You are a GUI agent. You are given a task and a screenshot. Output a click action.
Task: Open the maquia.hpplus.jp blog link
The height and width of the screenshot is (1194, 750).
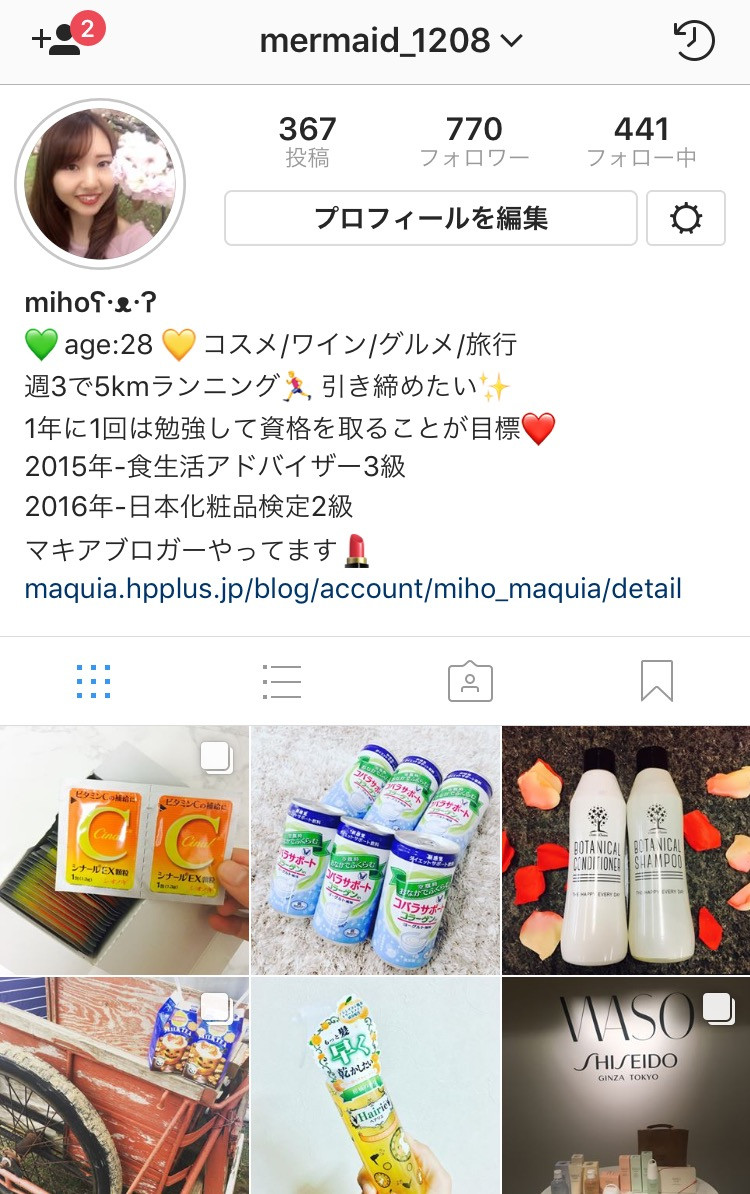(x=353, y=588)
